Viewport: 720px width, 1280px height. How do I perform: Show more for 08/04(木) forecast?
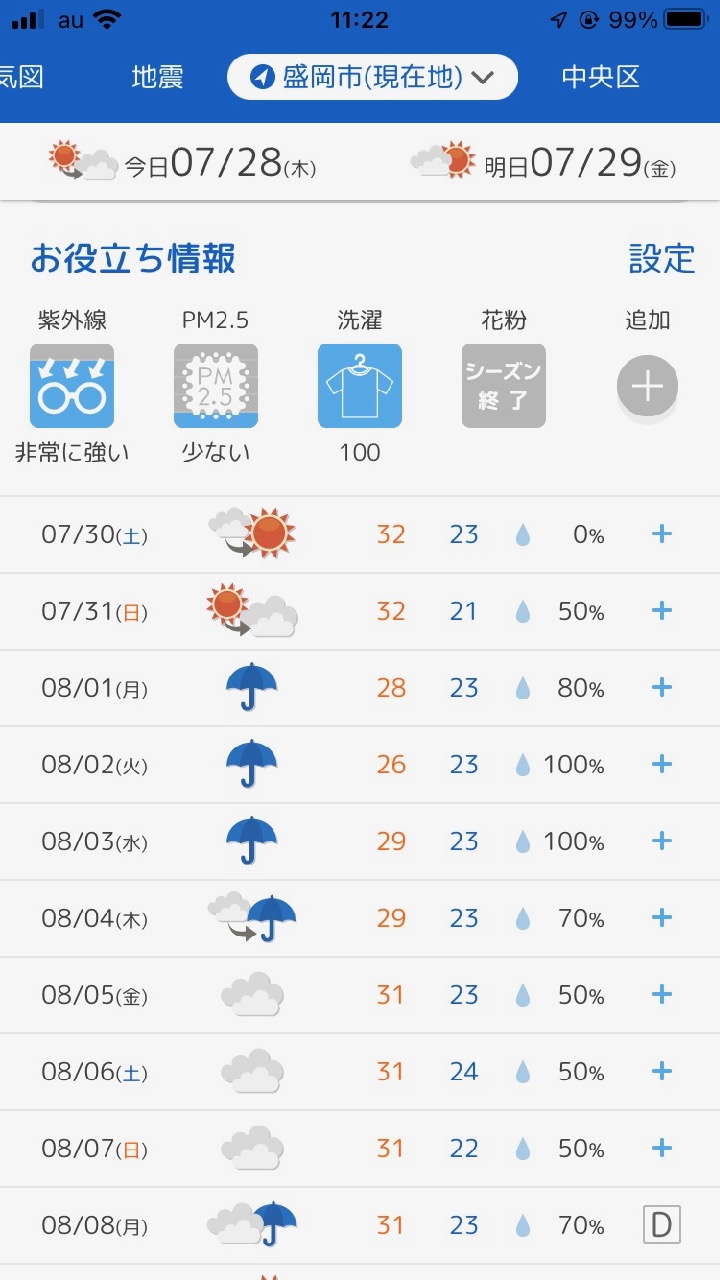[x=661, y=918]
